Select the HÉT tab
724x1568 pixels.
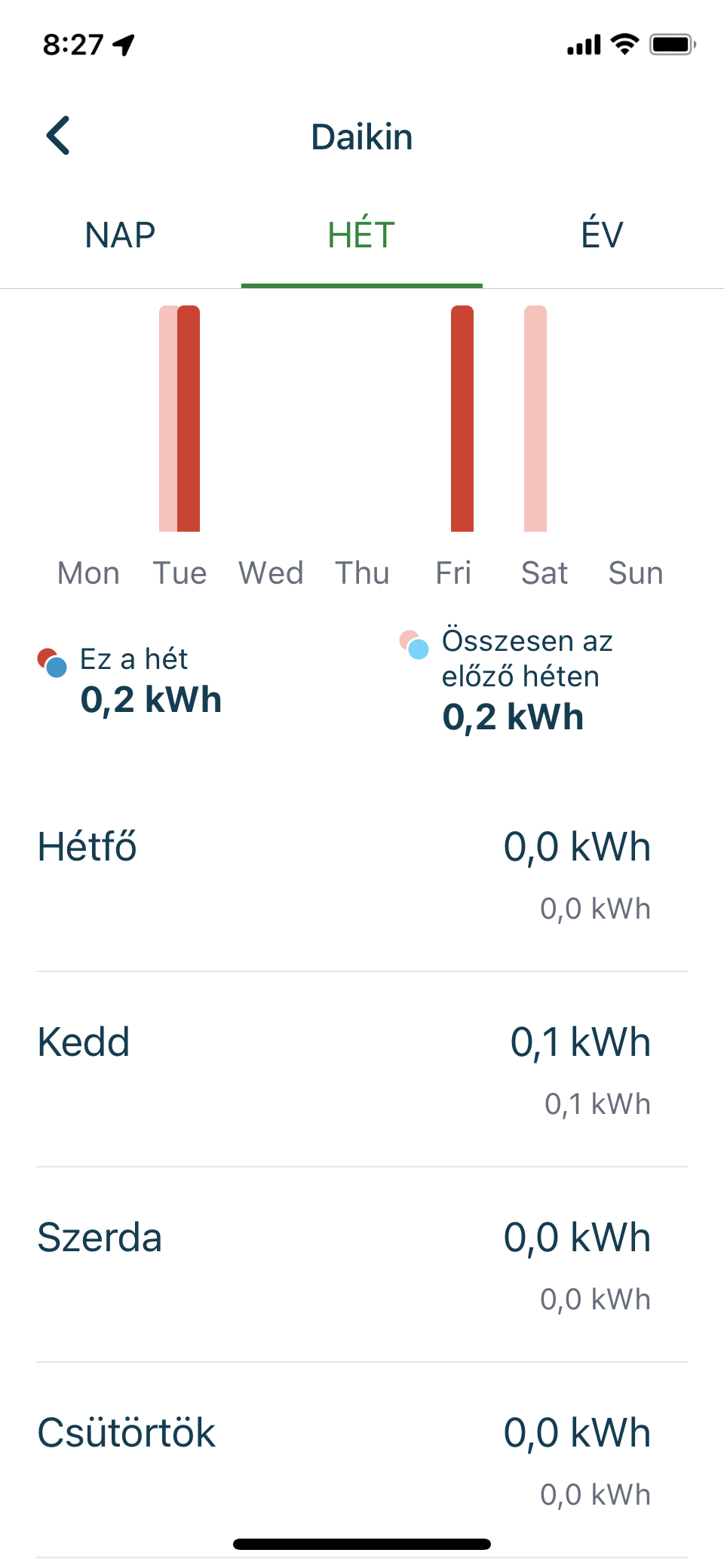tap(362, 235)
